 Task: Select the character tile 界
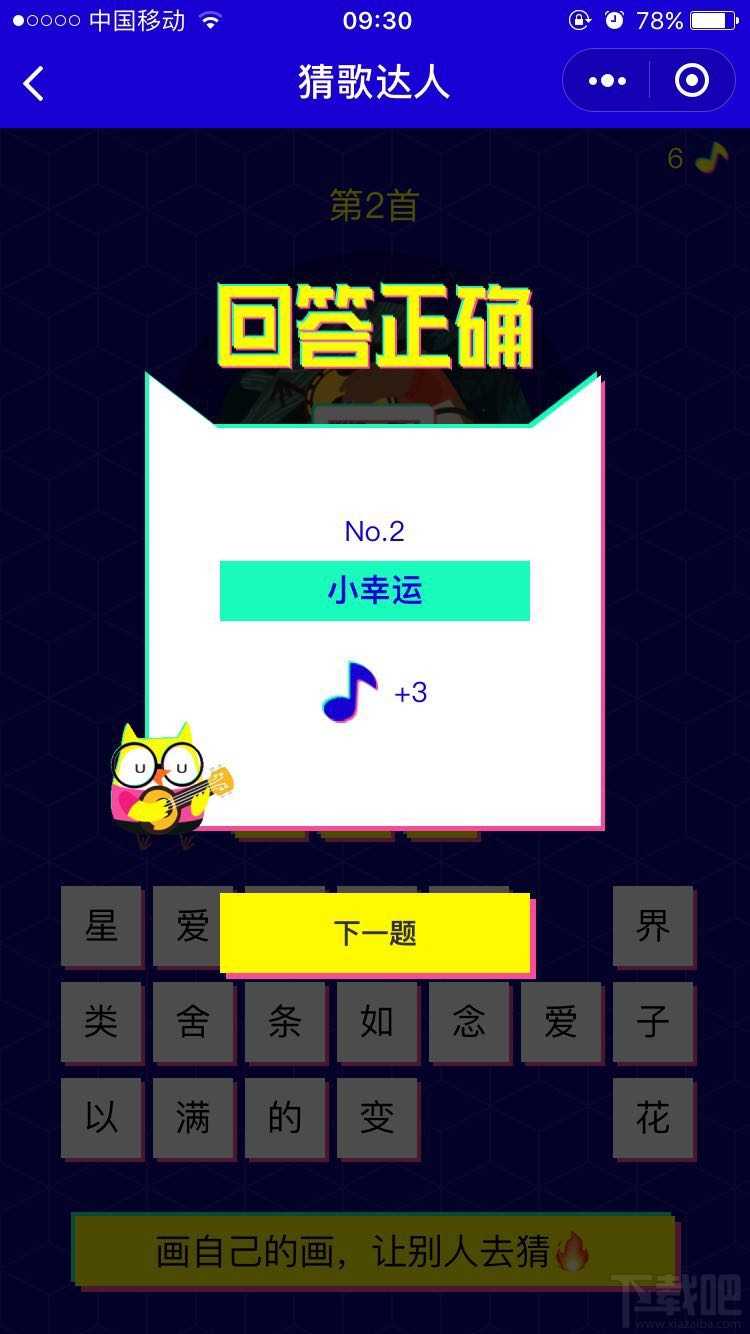[x=653, y=926]
